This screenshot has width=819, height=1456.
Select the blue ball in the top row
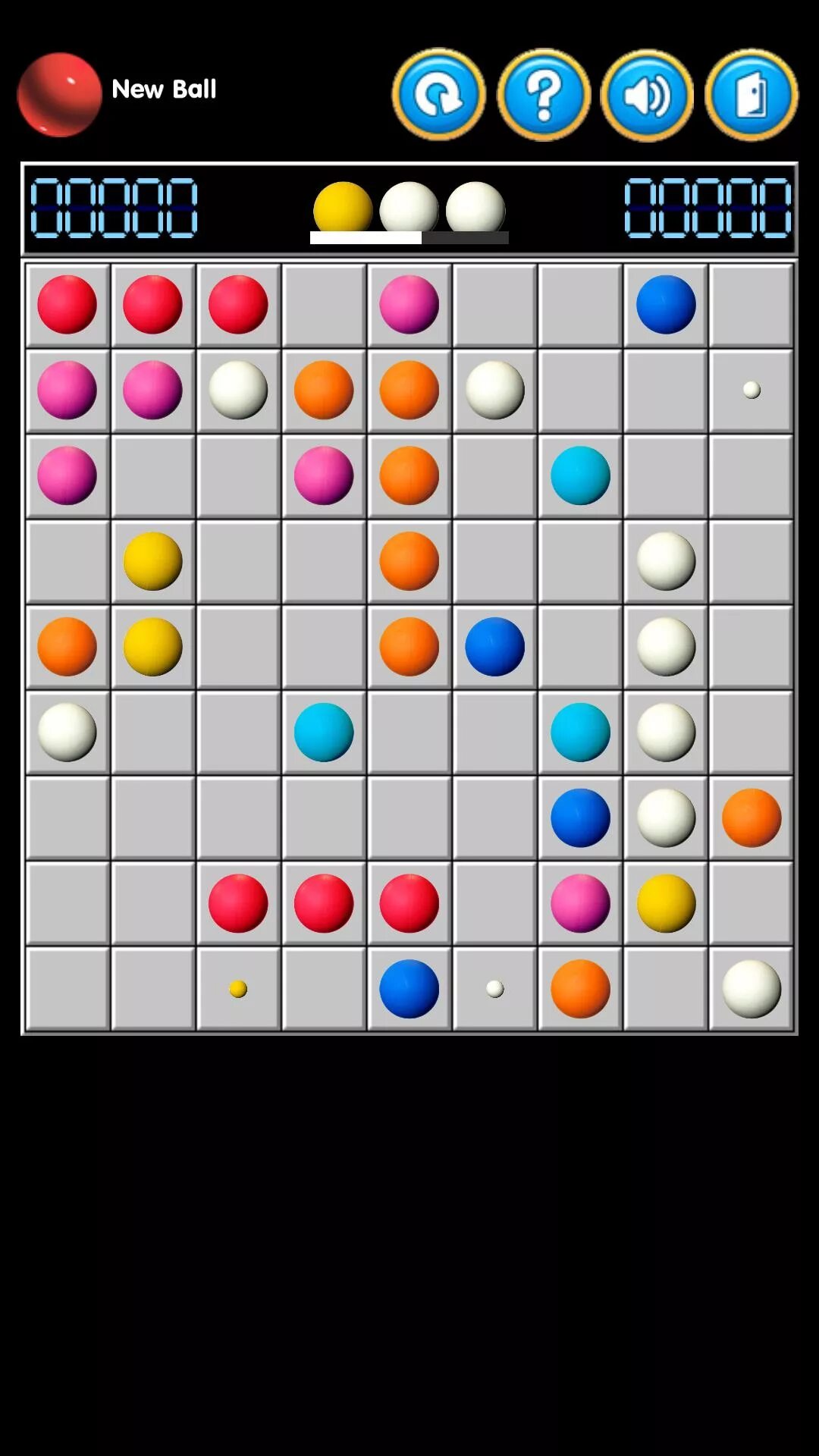(x=666, y=305)
